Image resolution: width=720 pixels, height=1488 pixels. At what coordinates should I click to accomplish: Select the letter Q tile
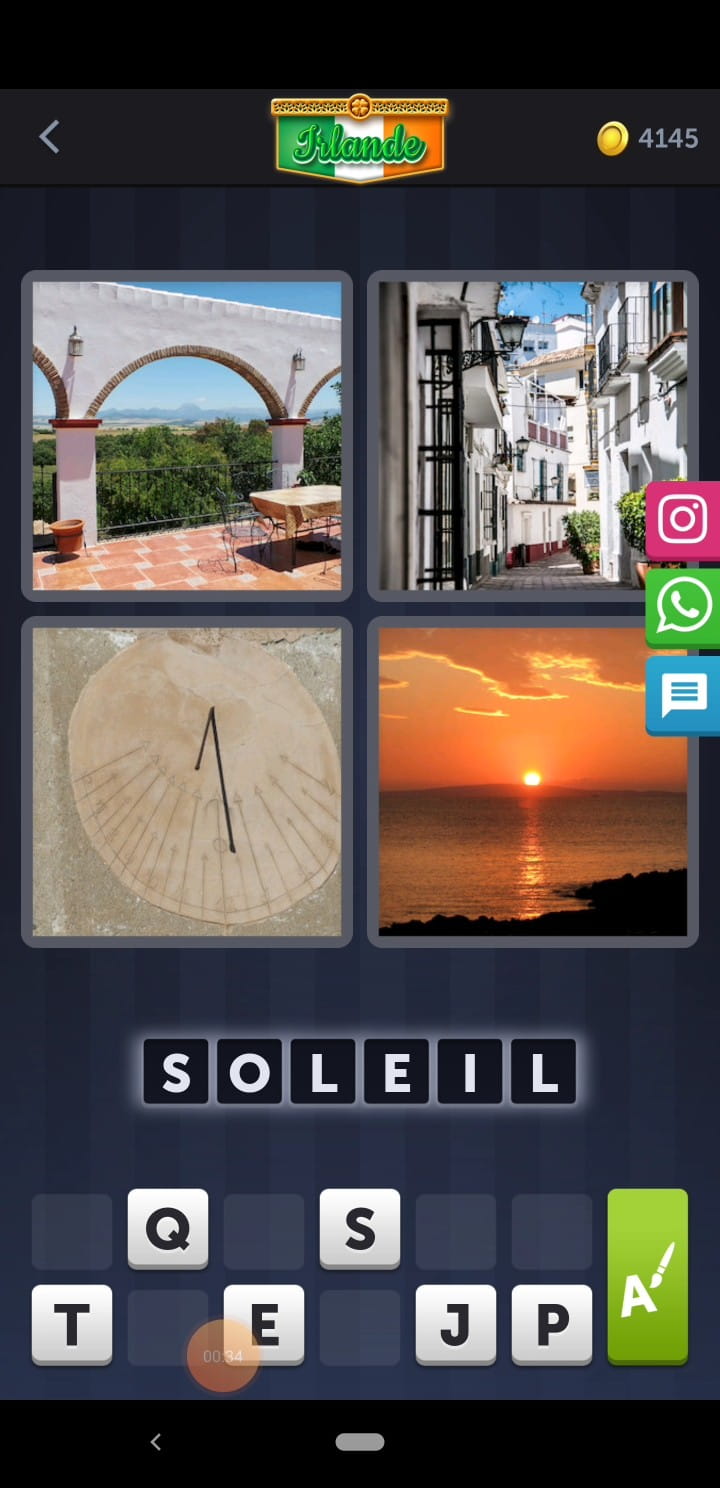click(168, 1229)
